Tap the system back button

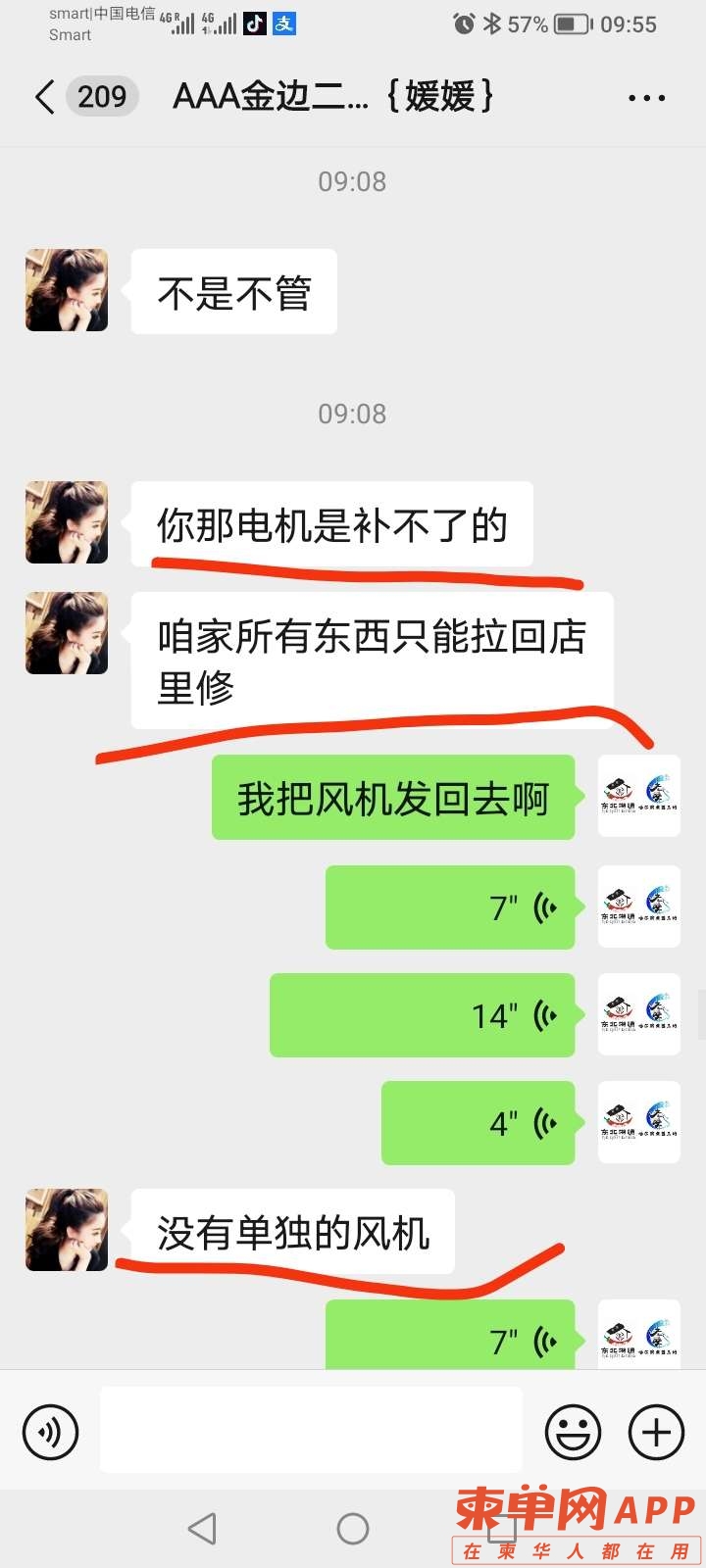click(202, 1528)
